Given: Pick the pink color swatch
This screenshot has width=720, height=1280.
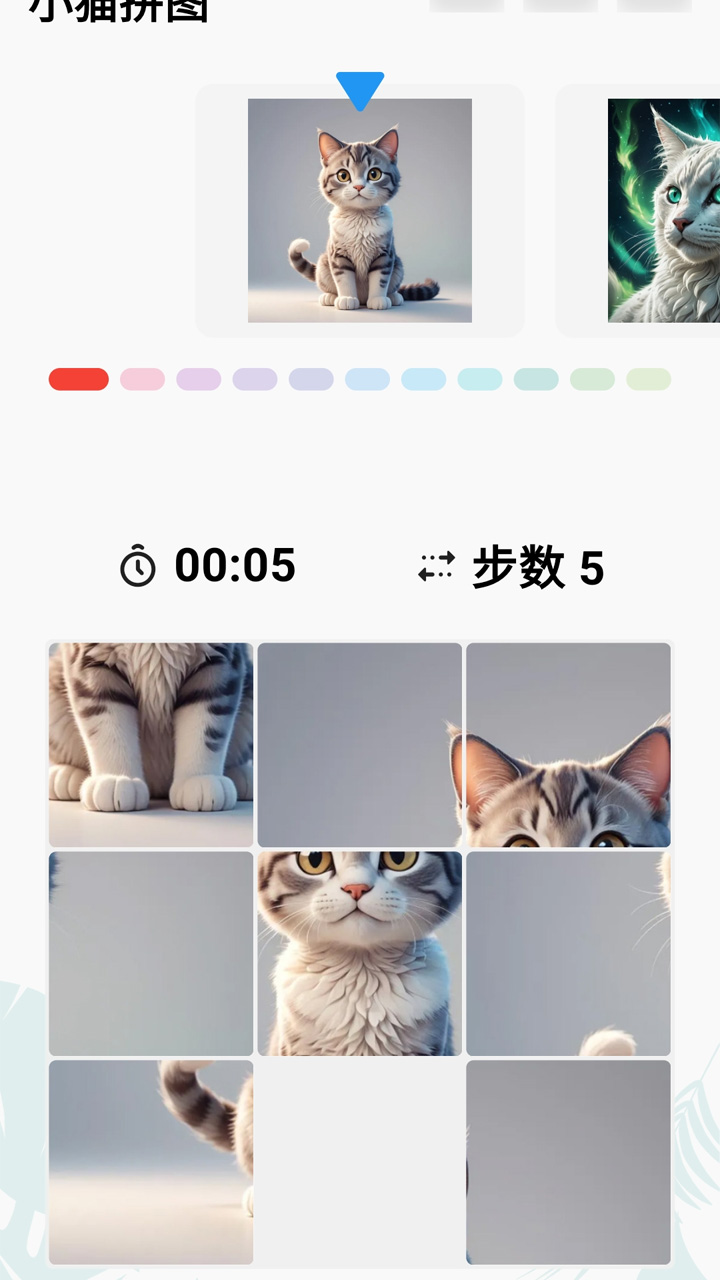Looking at the screenshot, I should tap(142, 379).
